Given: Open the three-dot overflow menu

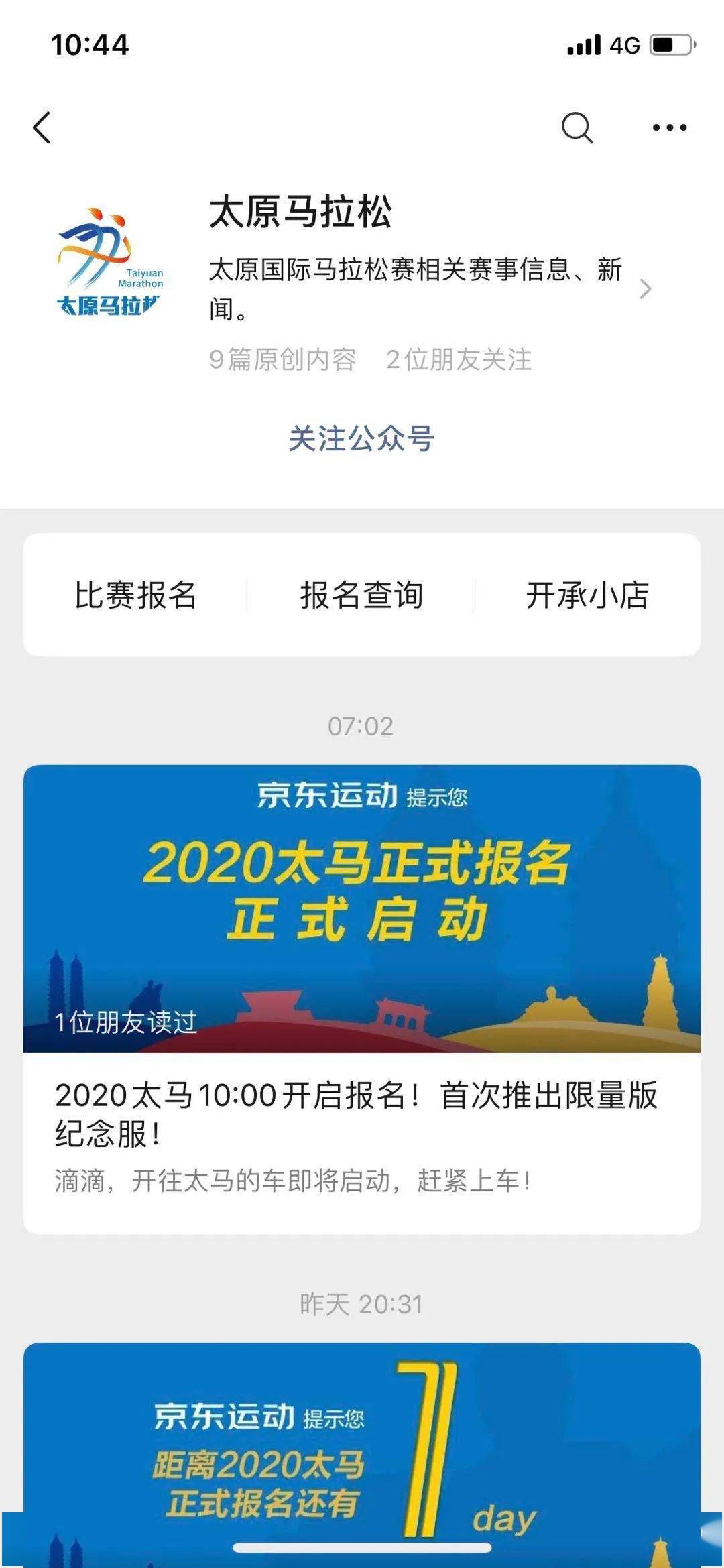Looking at the screenshot, I should click(x=670, y=127).
